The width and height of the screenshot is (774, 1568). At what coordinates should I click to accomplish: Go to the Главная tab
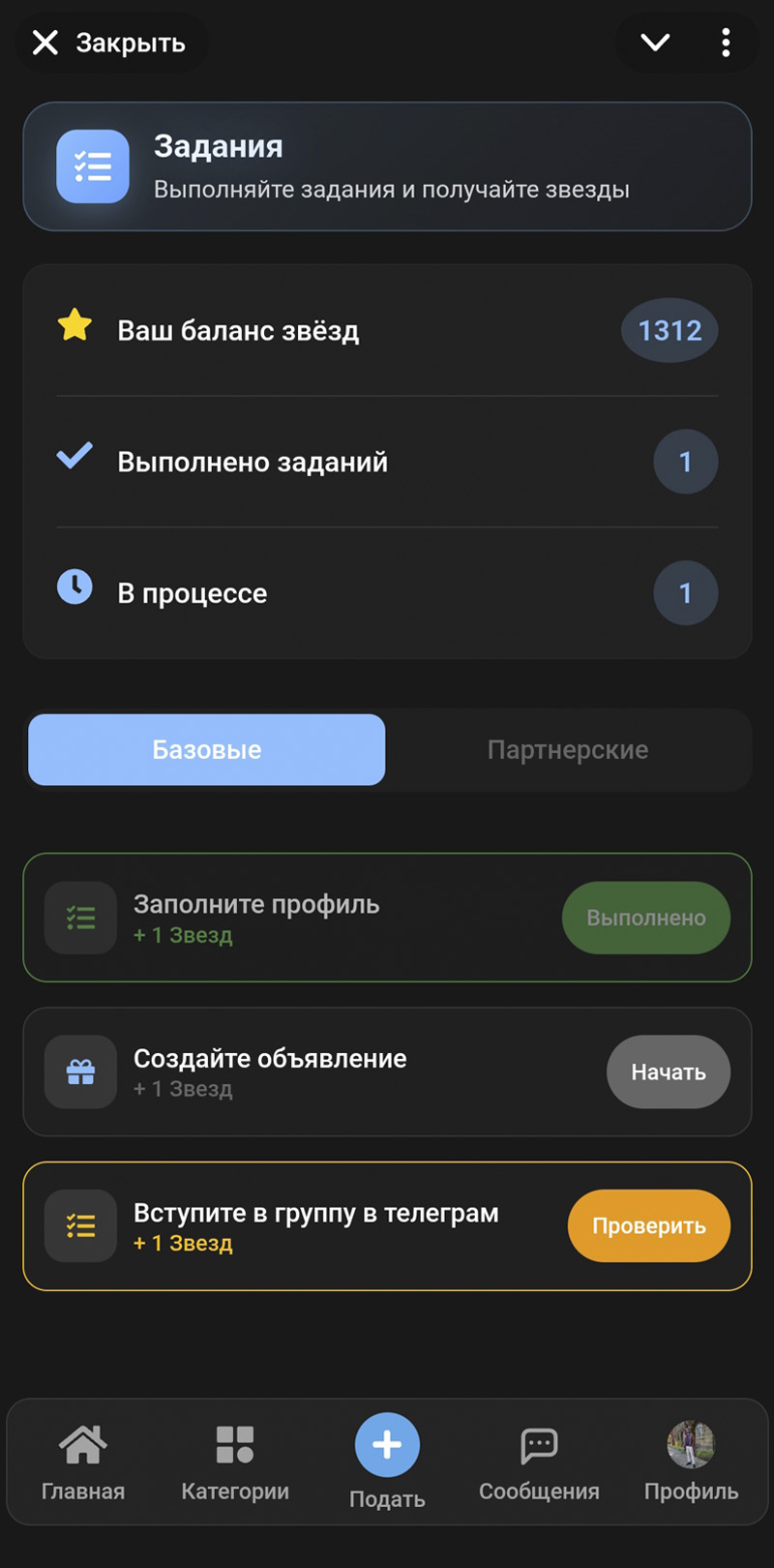coord(83,1462)
